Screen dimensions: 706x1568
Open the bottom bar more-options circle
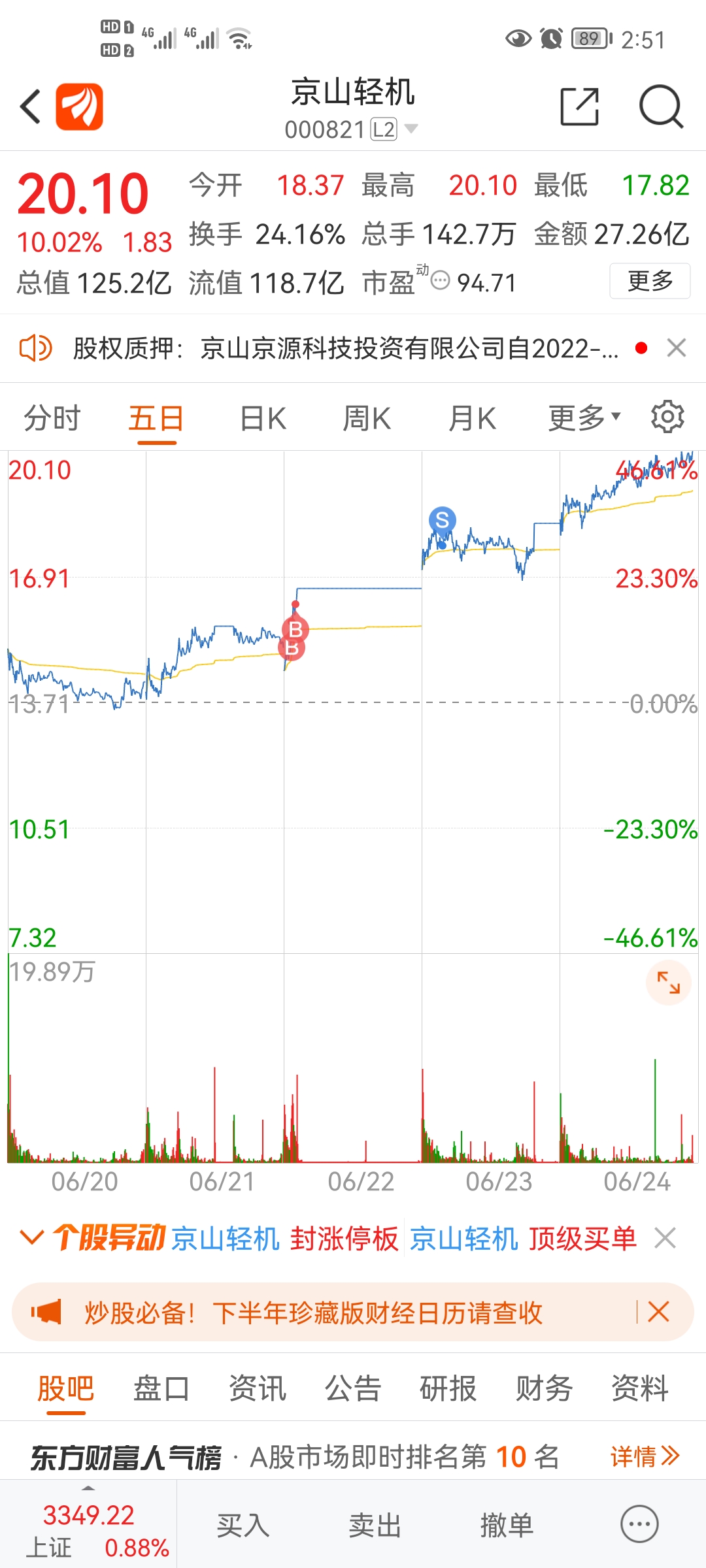[x=639, y=1524]
